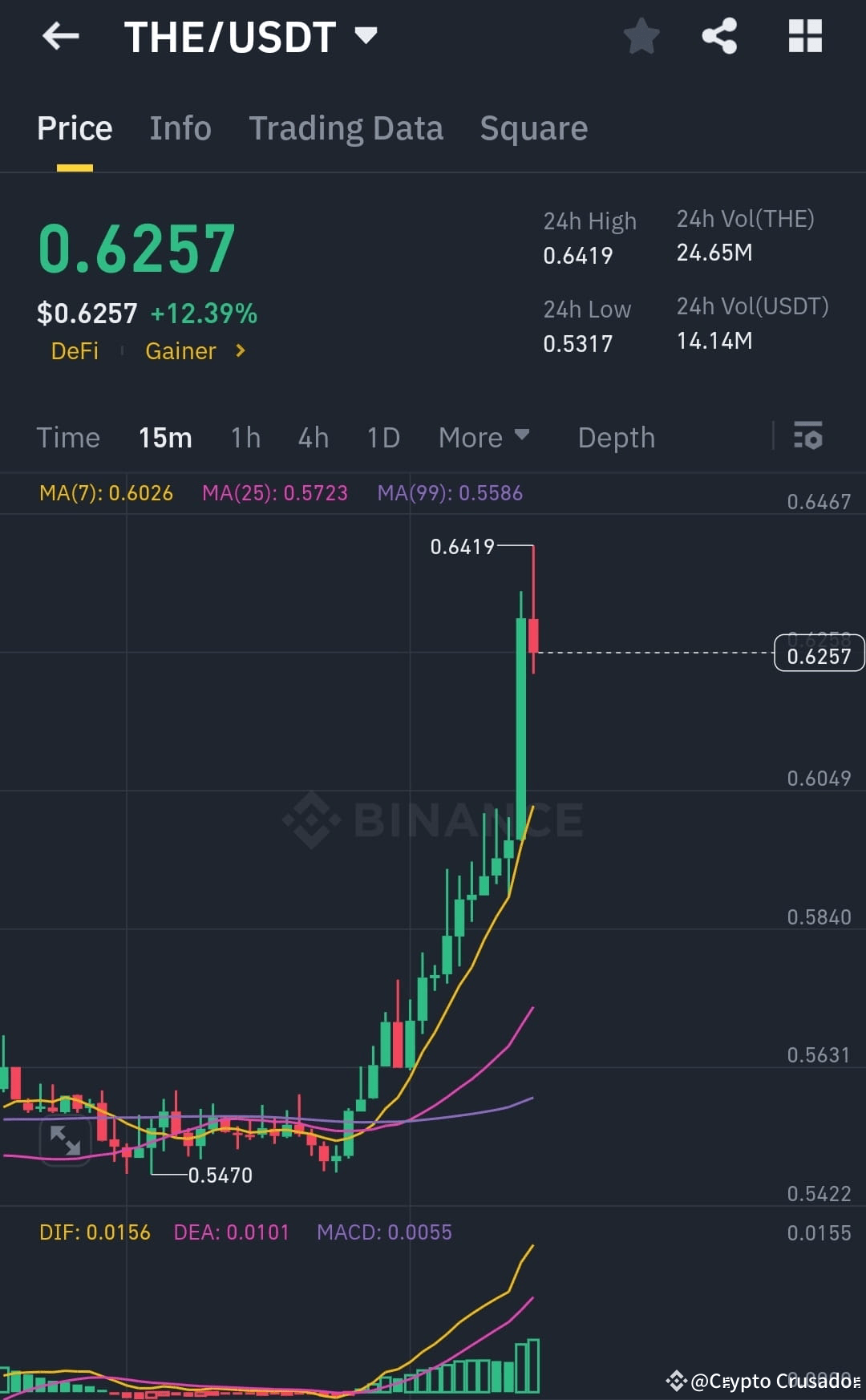Open chart indicator settings icon
The height and width of the screenshot is (1400, 866).
pyautogui.click(x=809, y=438)
